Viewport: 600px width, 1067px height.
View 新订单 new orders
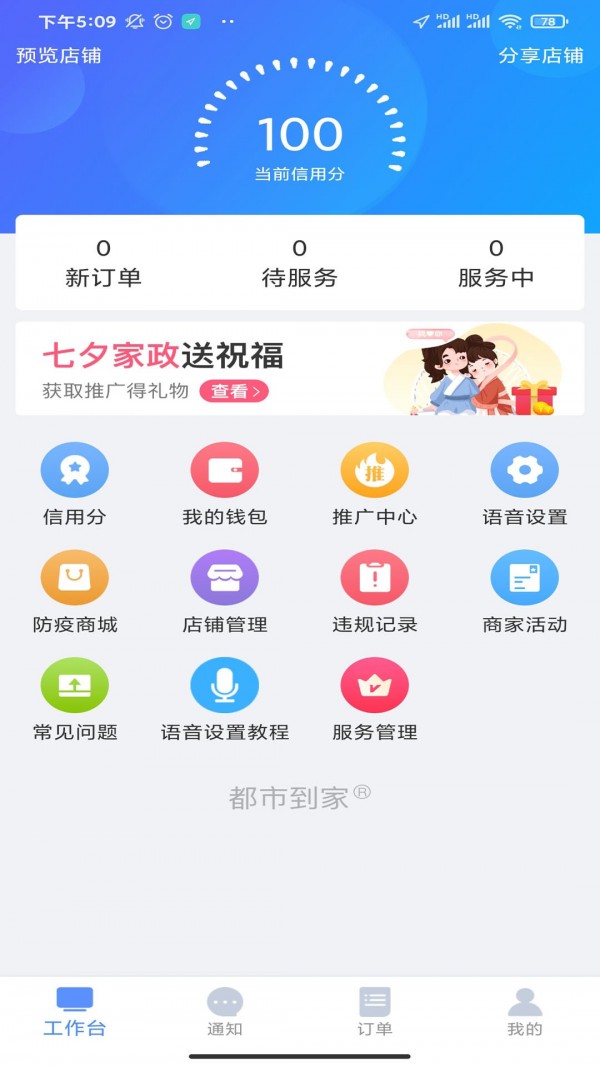tap(103, 264)
